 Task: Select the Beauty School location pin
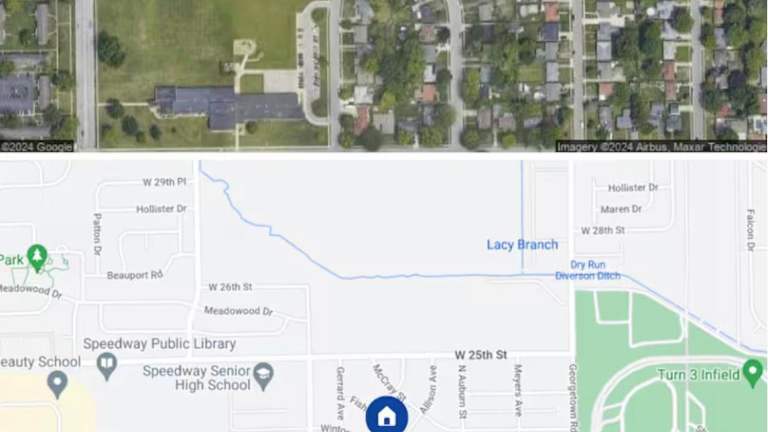pyautogui.click(x=58, y=382)
